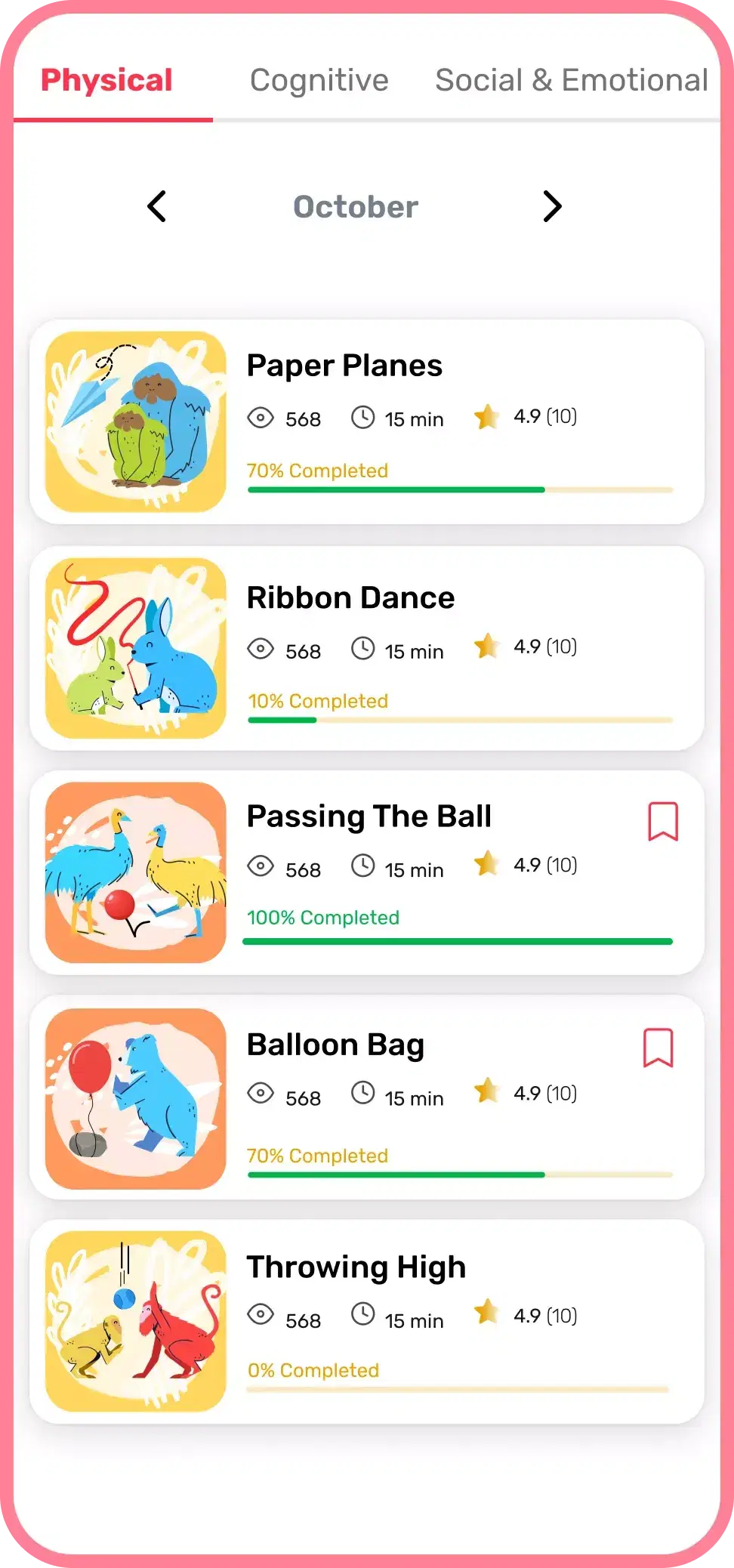Go to the previous month
734x1568 pixels.
click(x=156, y=207)
